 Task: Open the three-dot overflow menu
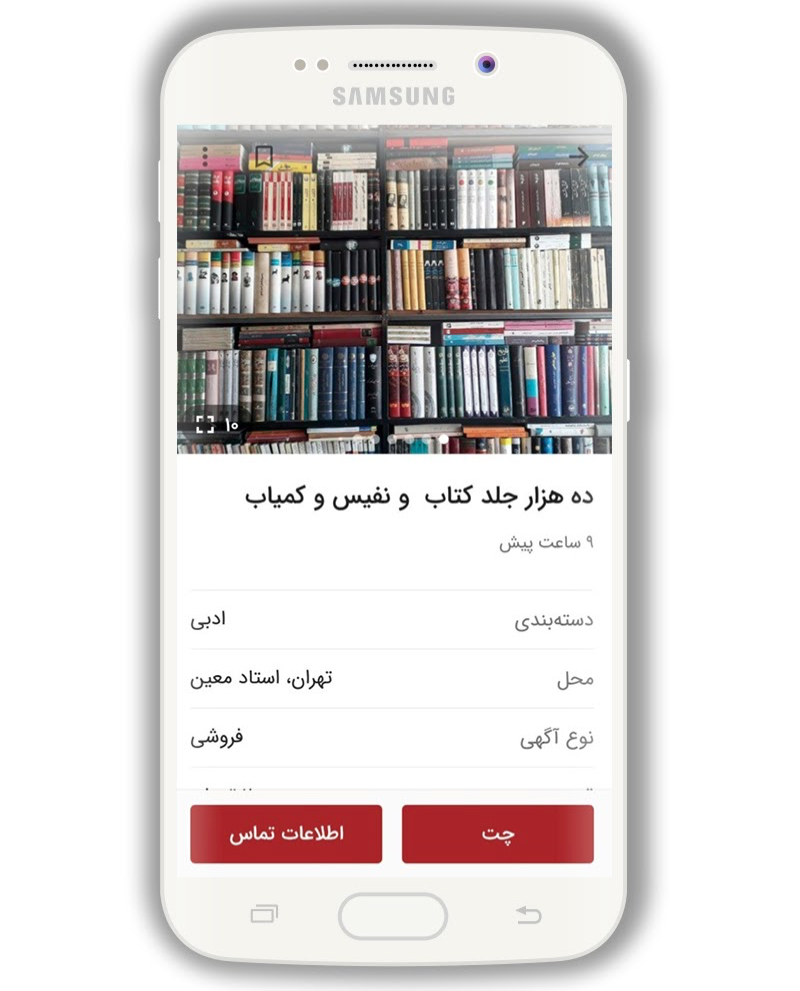click(x=205, y=157)
